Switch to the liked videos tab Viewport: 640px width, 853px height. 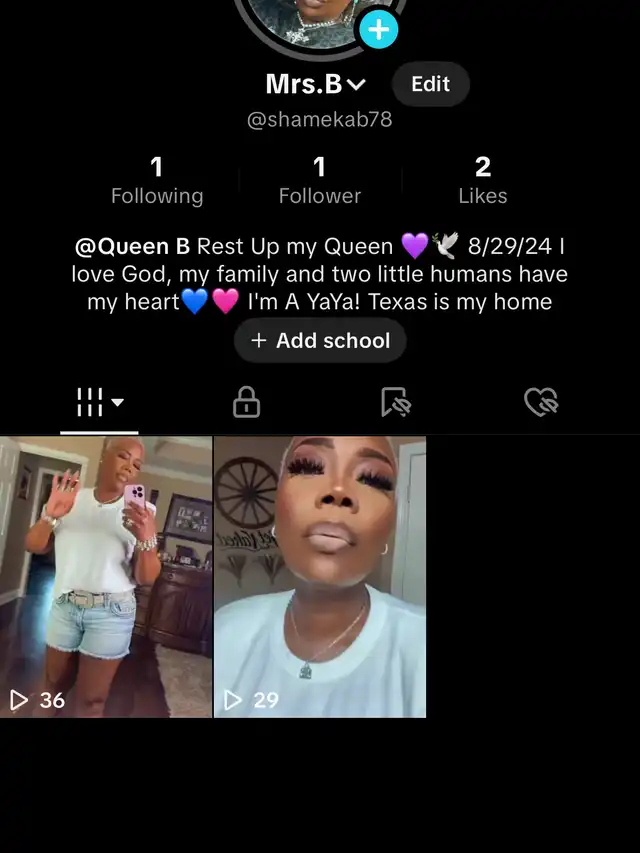click(x=541, y=402)
